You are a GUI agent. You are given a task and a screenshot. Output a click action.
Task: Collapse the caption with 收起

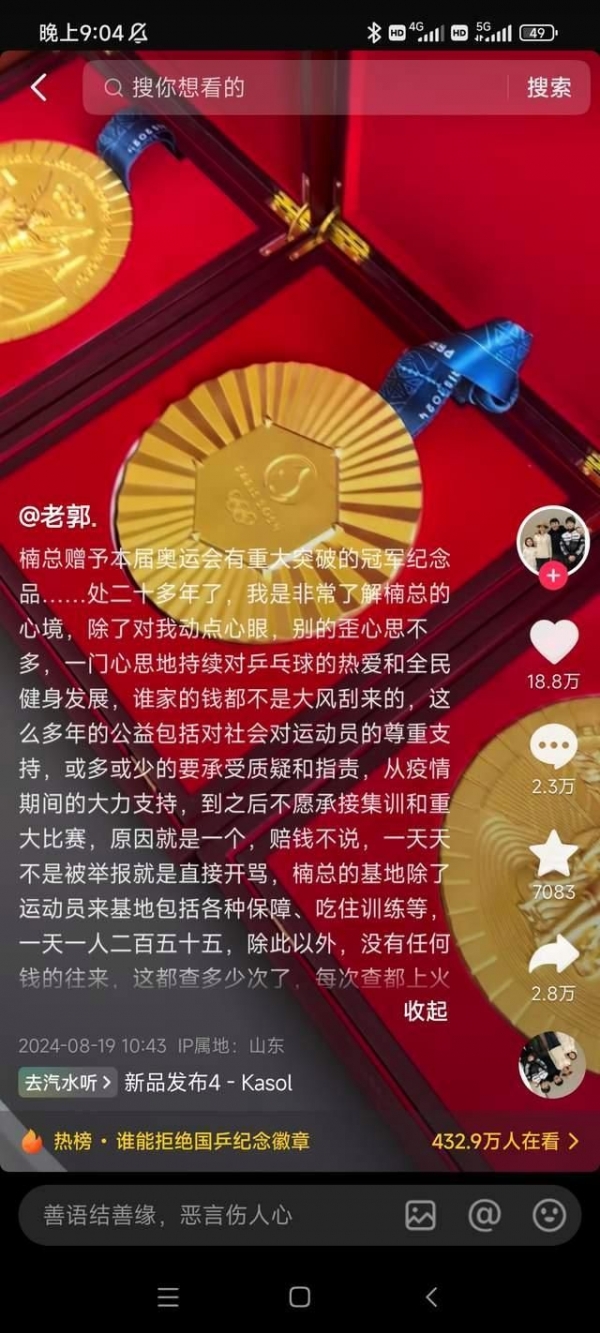(425, 1011)
